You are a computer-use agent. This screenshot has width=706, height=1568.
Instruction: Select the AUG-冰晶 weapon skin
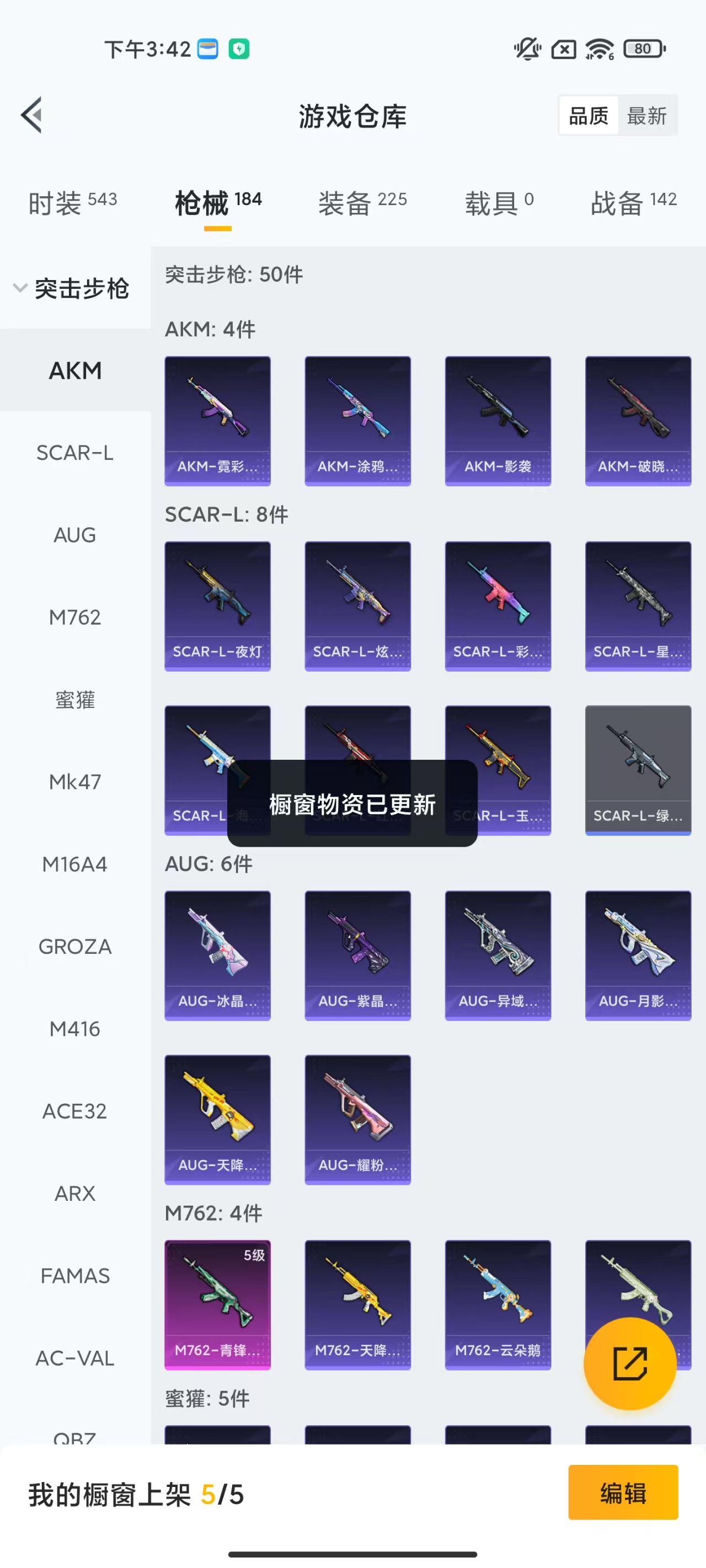tap(217, 955)
